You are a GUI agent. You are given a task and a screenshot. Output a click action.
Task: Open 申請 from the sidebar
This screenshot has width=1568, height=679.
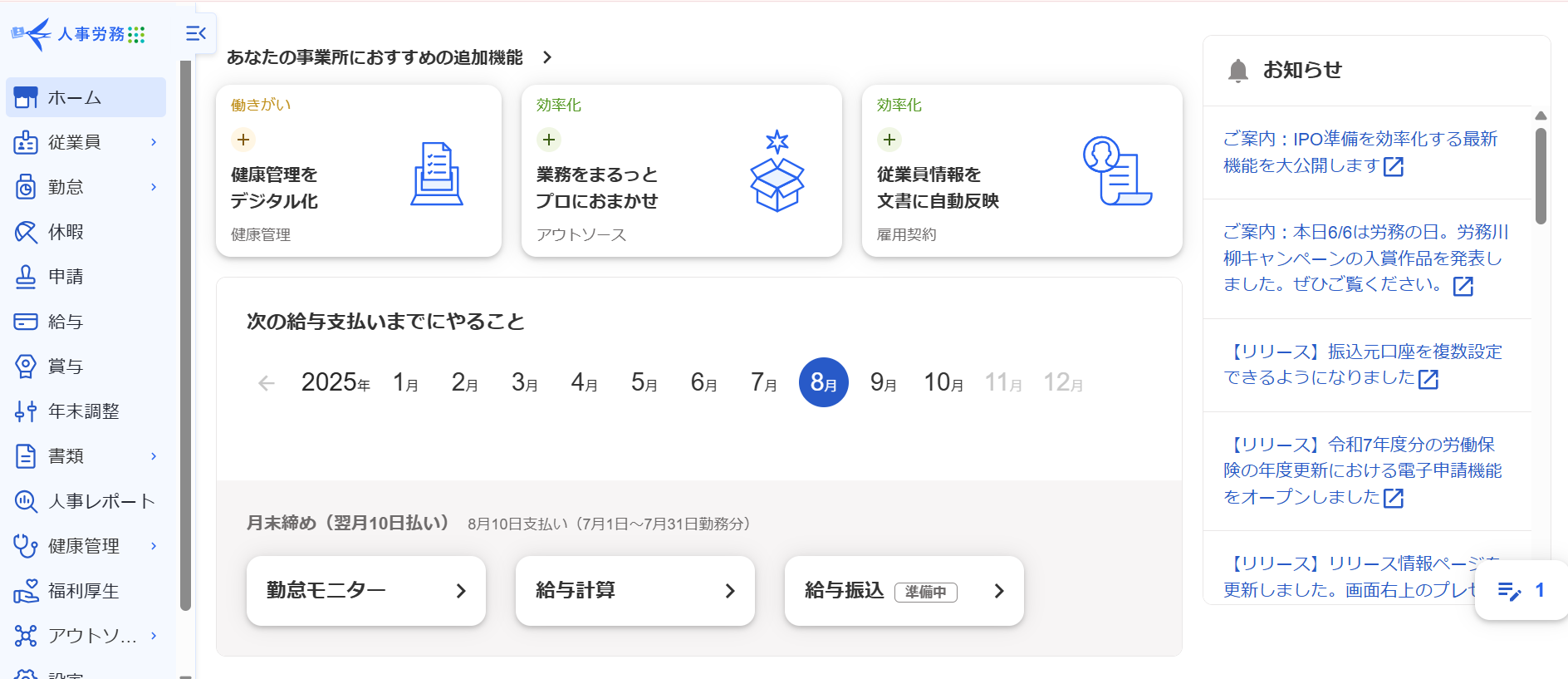coord(66,277)
